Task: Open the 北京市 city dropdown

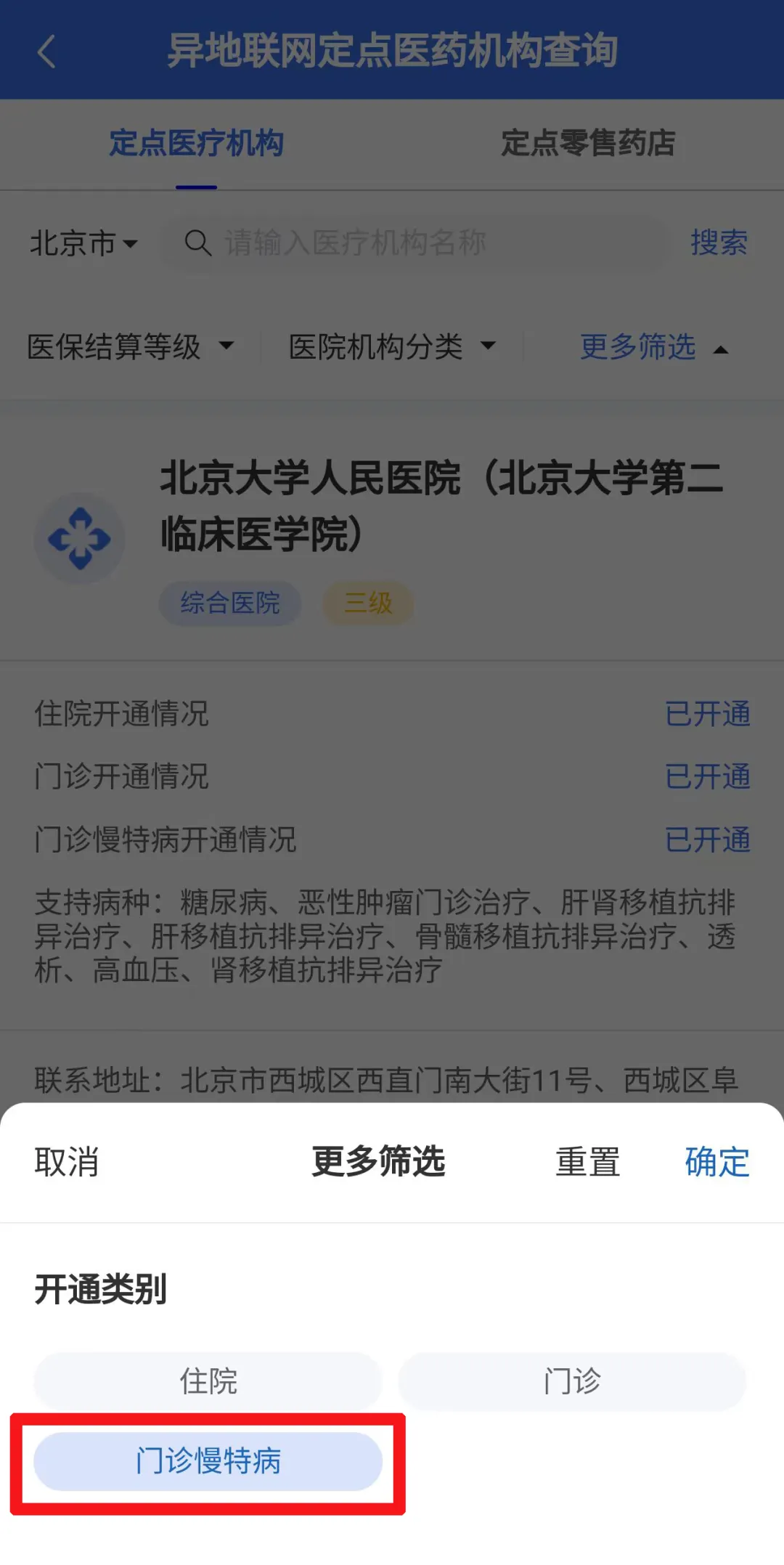Action: pyautogui.click(x=83, y=243)
